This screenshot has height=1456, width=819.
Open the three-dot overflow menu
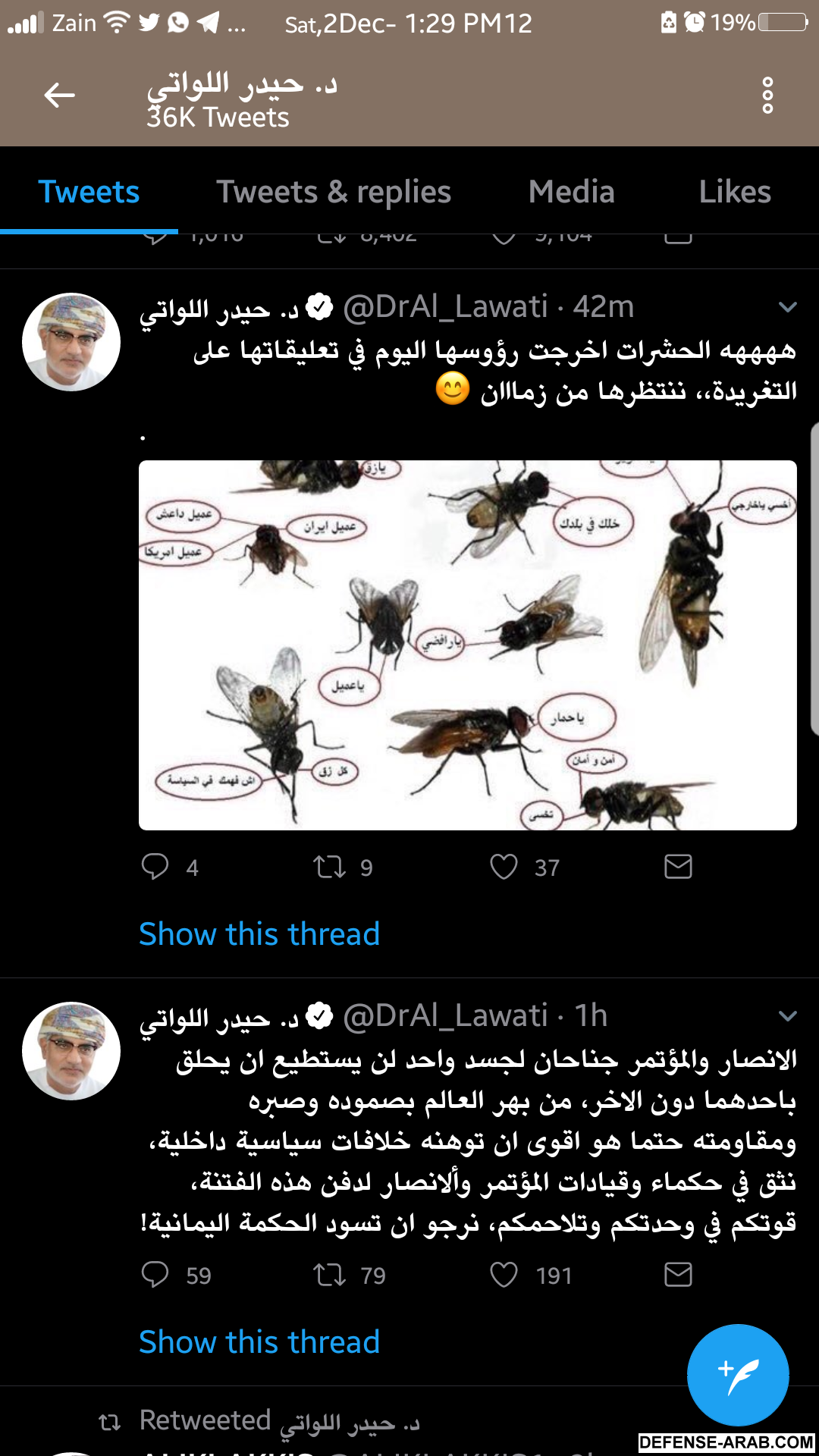pos(767,96)
